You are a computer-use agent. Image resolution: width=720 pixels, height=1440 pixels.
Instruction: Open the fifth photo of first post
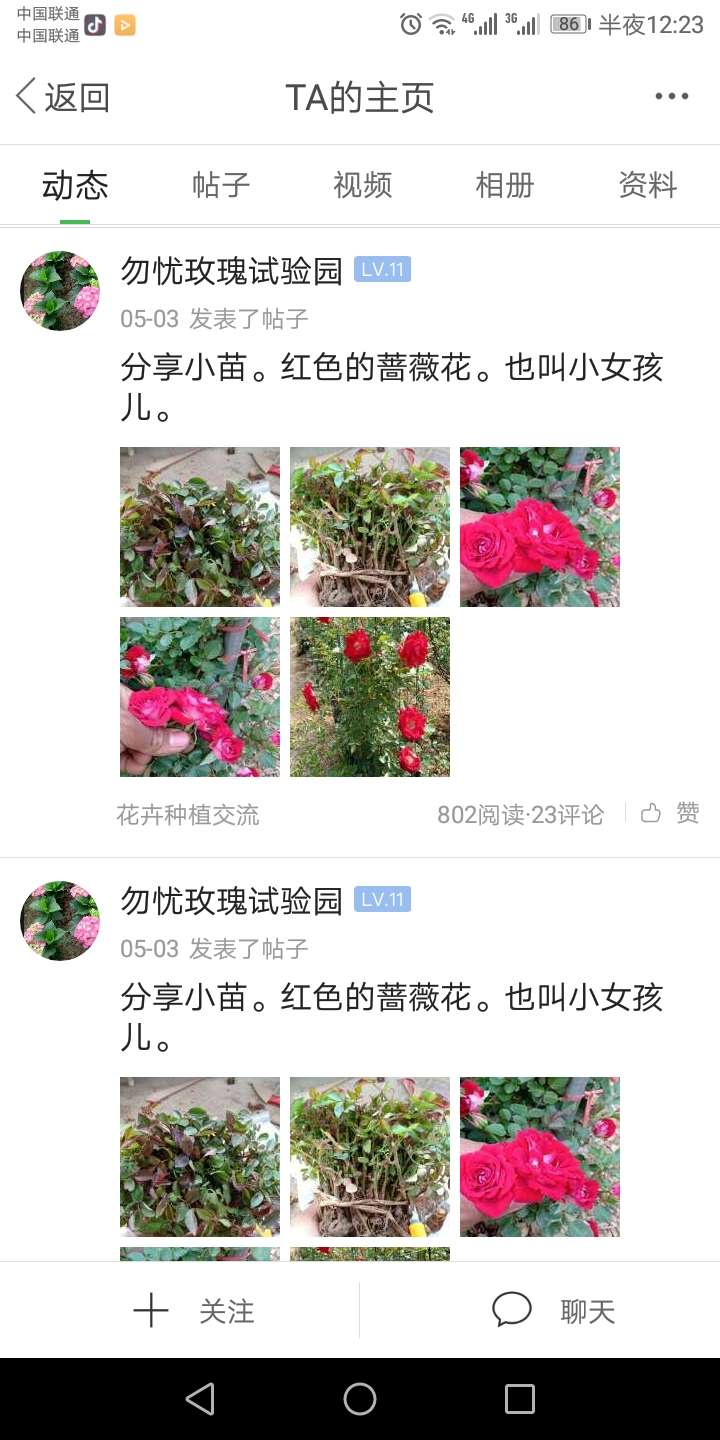click(370, 697)
